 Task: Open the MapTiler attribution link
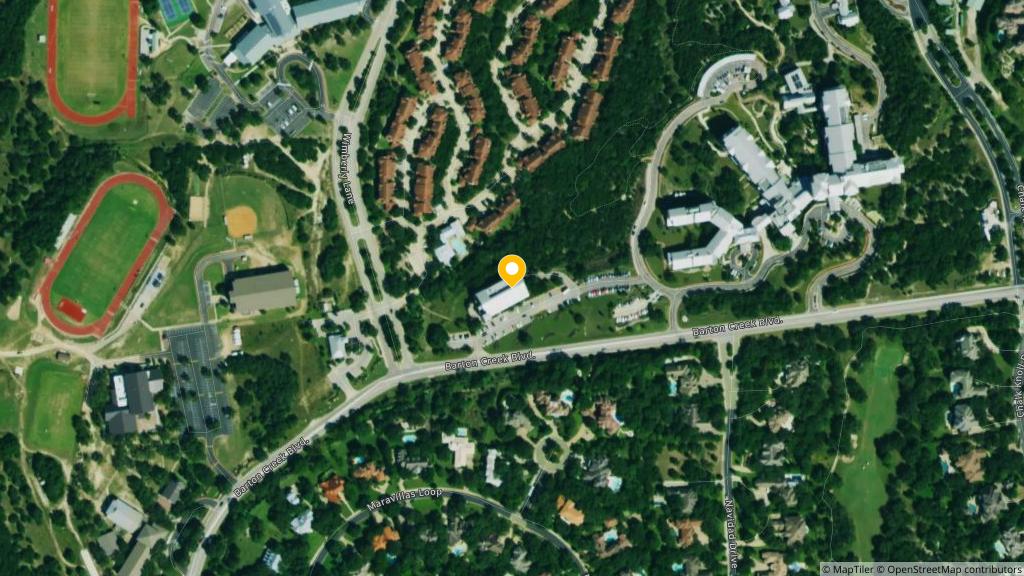point(850,569)
